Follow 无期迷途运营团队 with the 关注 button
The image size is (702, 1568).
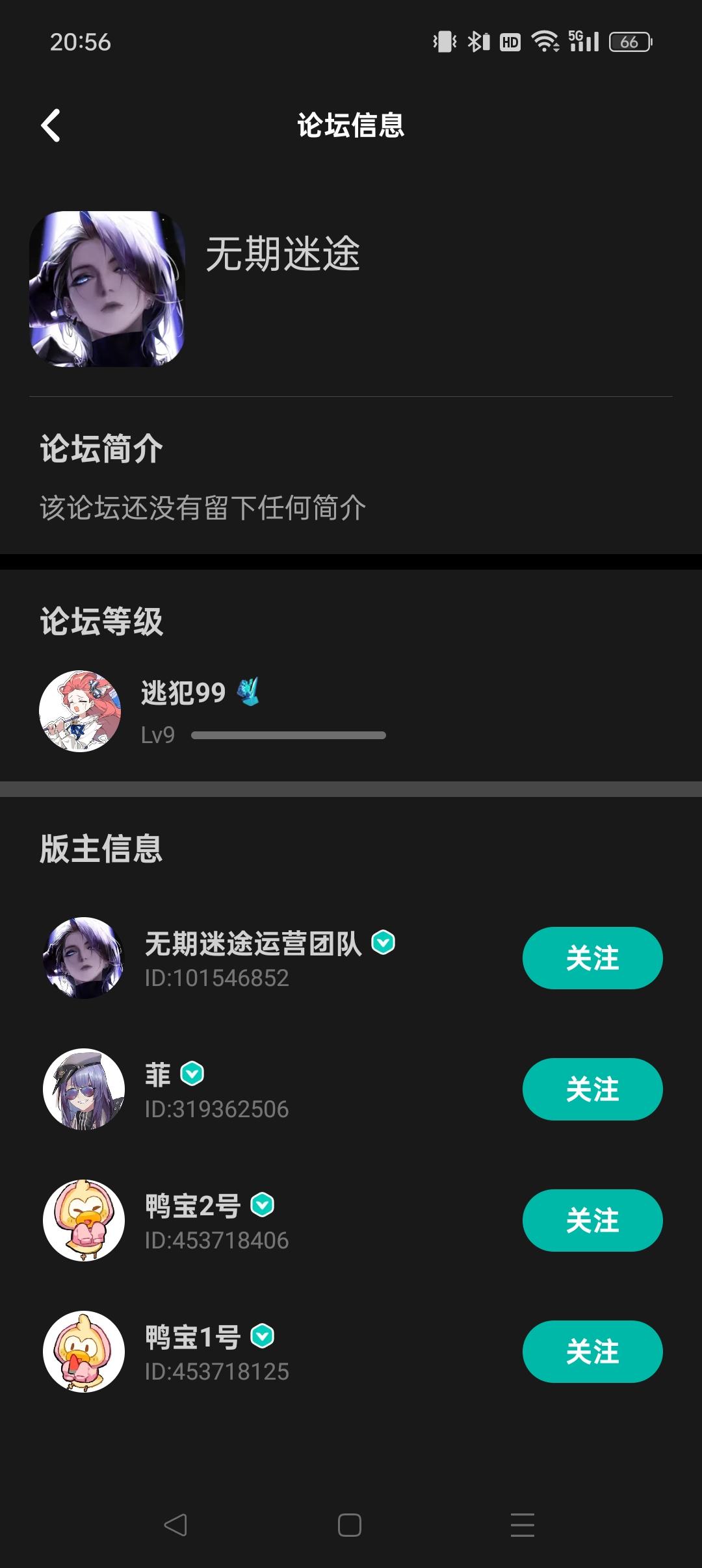click(x=592, y=958)
